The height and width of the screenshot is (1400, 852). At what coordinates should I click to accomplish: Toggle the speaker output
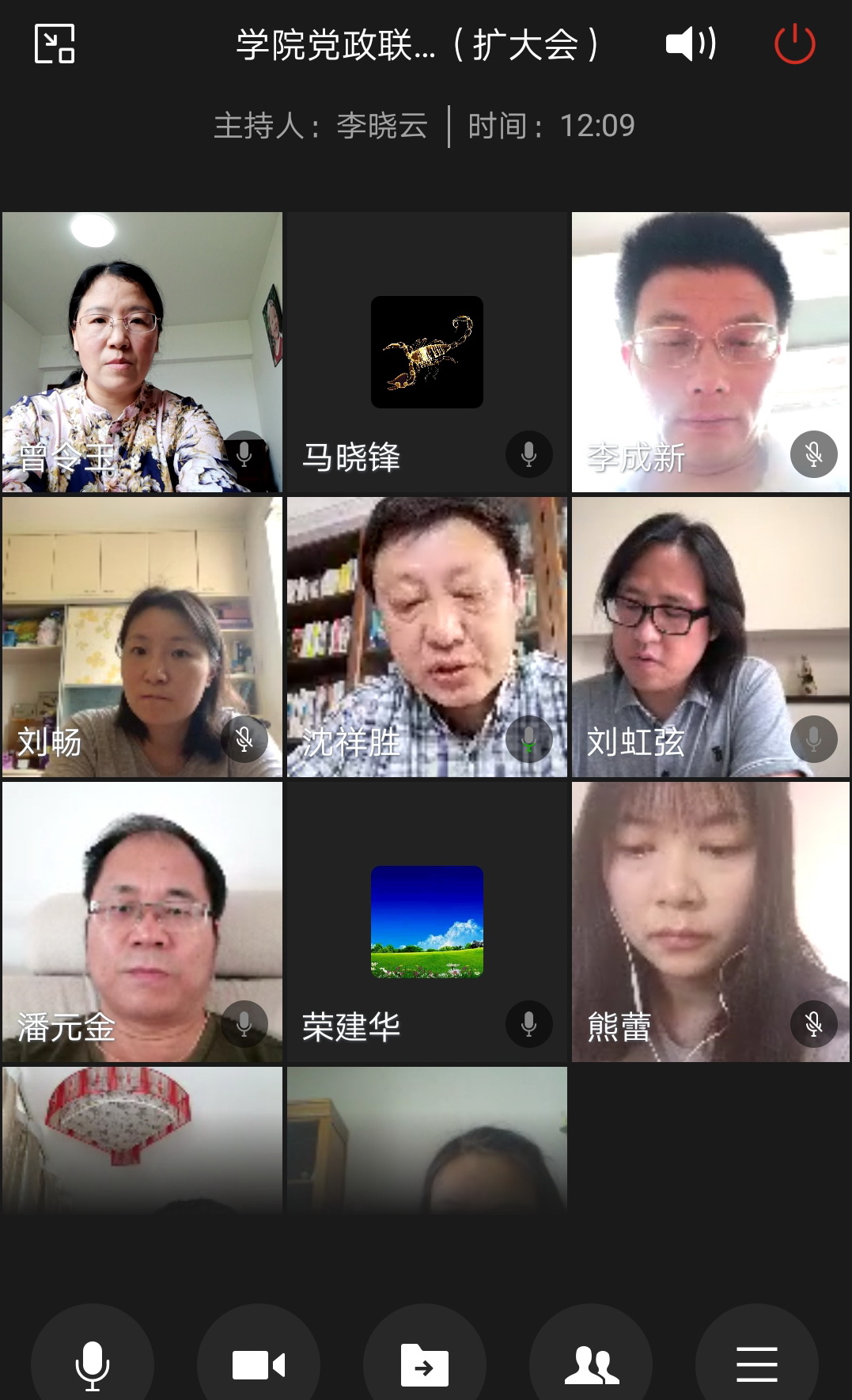pyautogui.click(x=690, y=44)
